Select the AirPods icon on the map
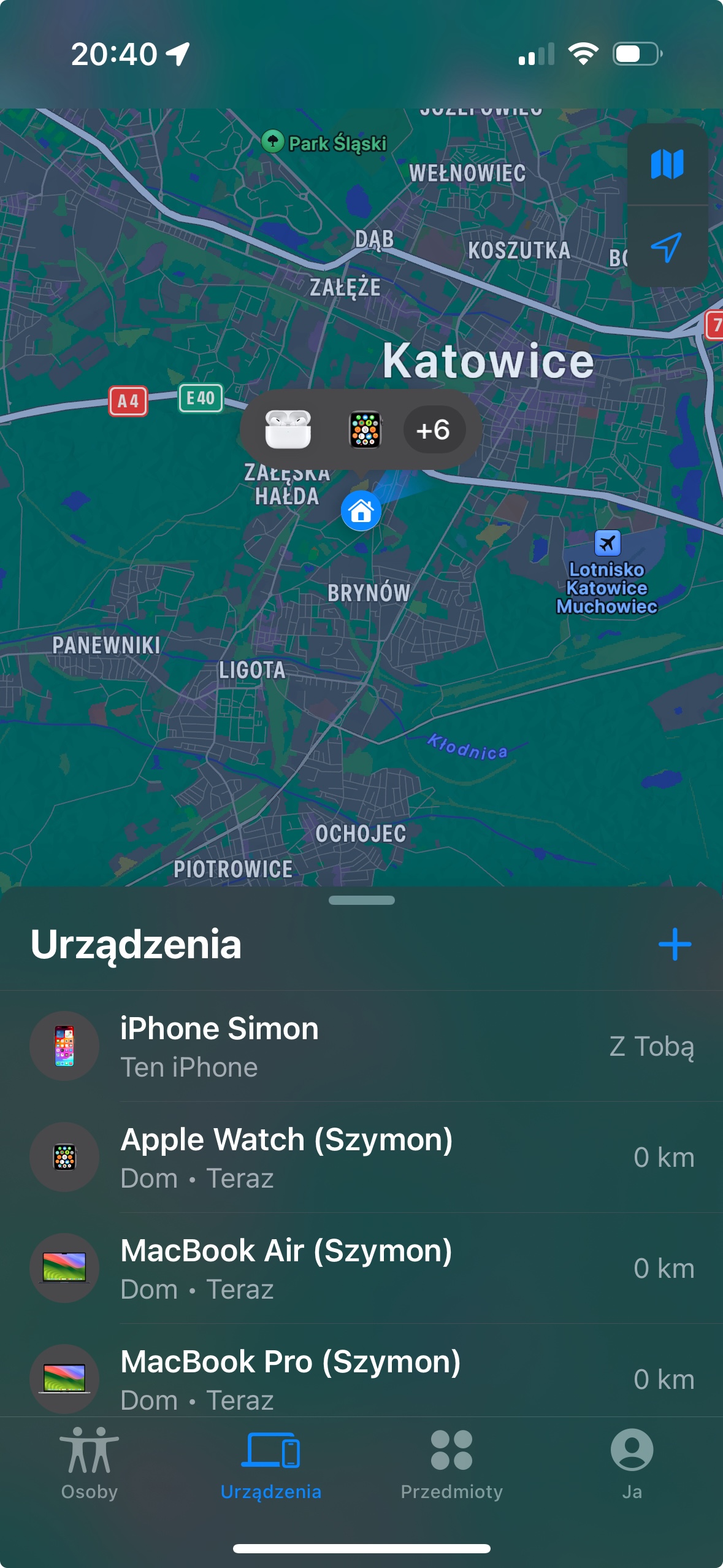 point(288,429)
